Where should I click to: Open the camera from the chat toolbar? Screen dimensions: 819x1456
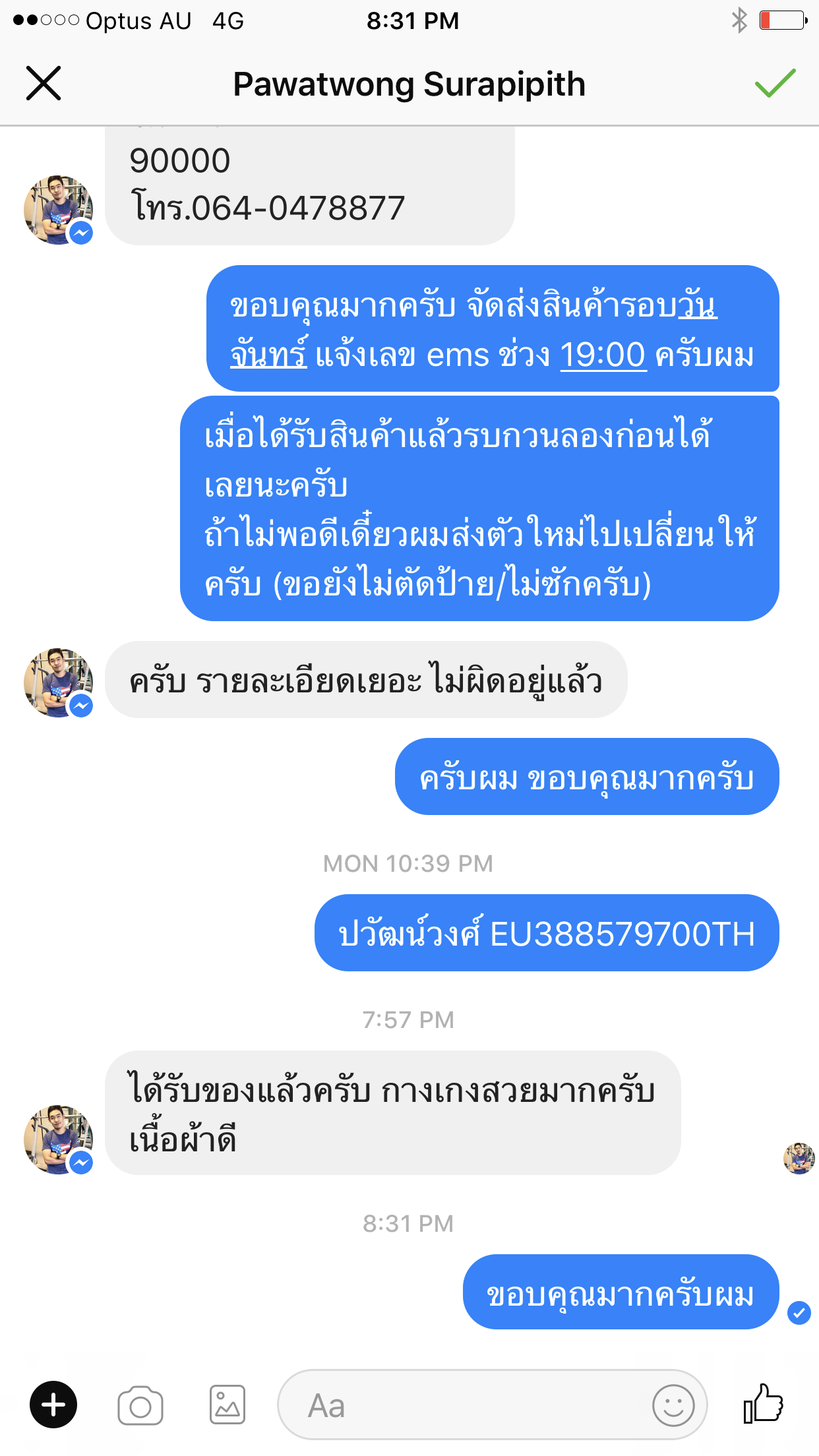click(x=140, y=1405)
